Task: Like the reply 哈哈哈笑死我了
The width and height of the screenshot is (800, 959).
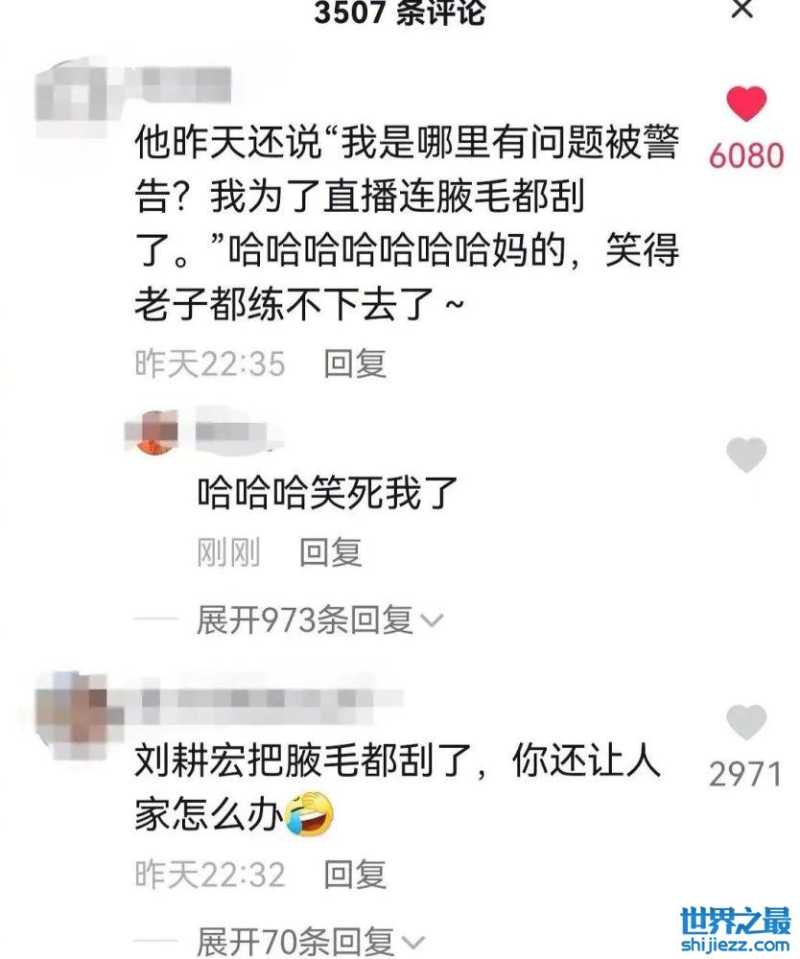Action: [746, 455]
